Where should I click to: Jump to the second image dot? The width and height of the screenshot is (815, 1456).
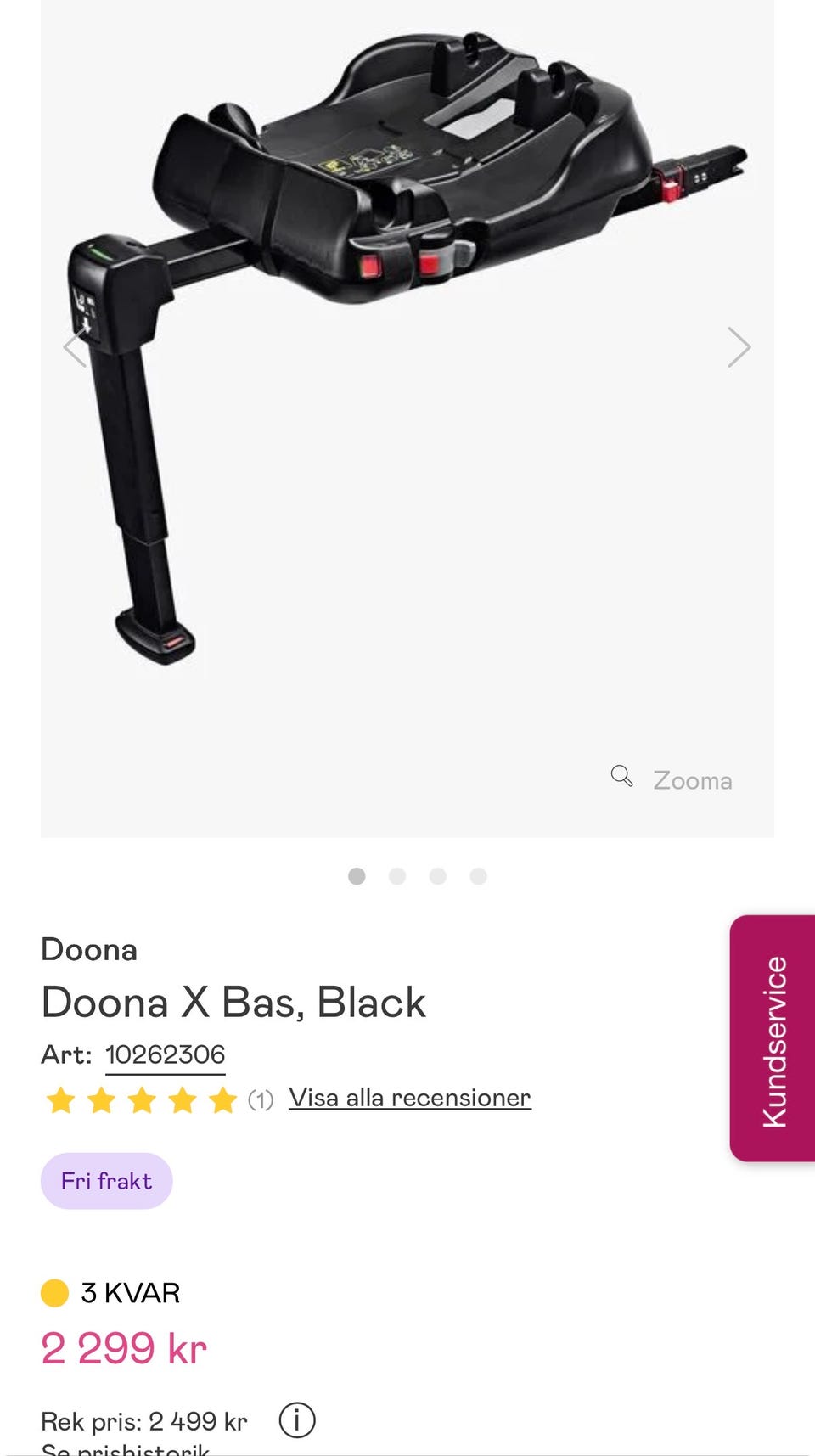397,876
